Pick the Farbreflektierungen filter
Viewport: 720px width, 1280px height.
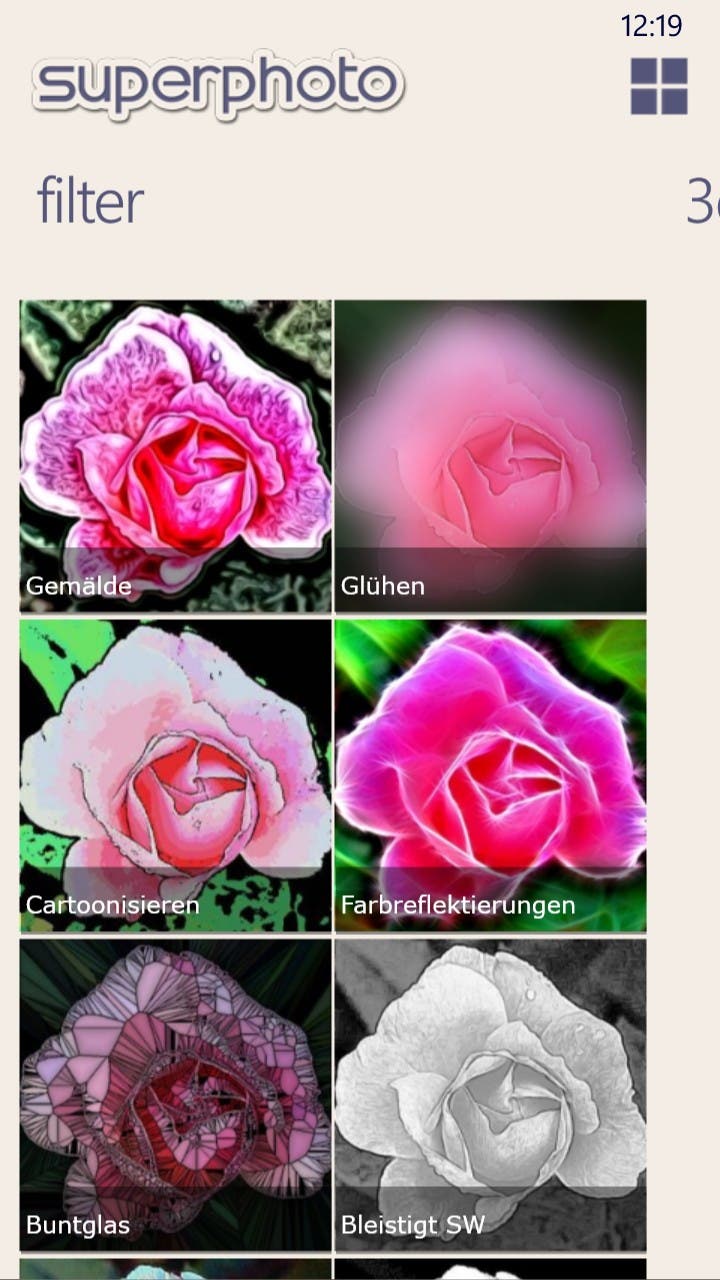coord(490,775)
